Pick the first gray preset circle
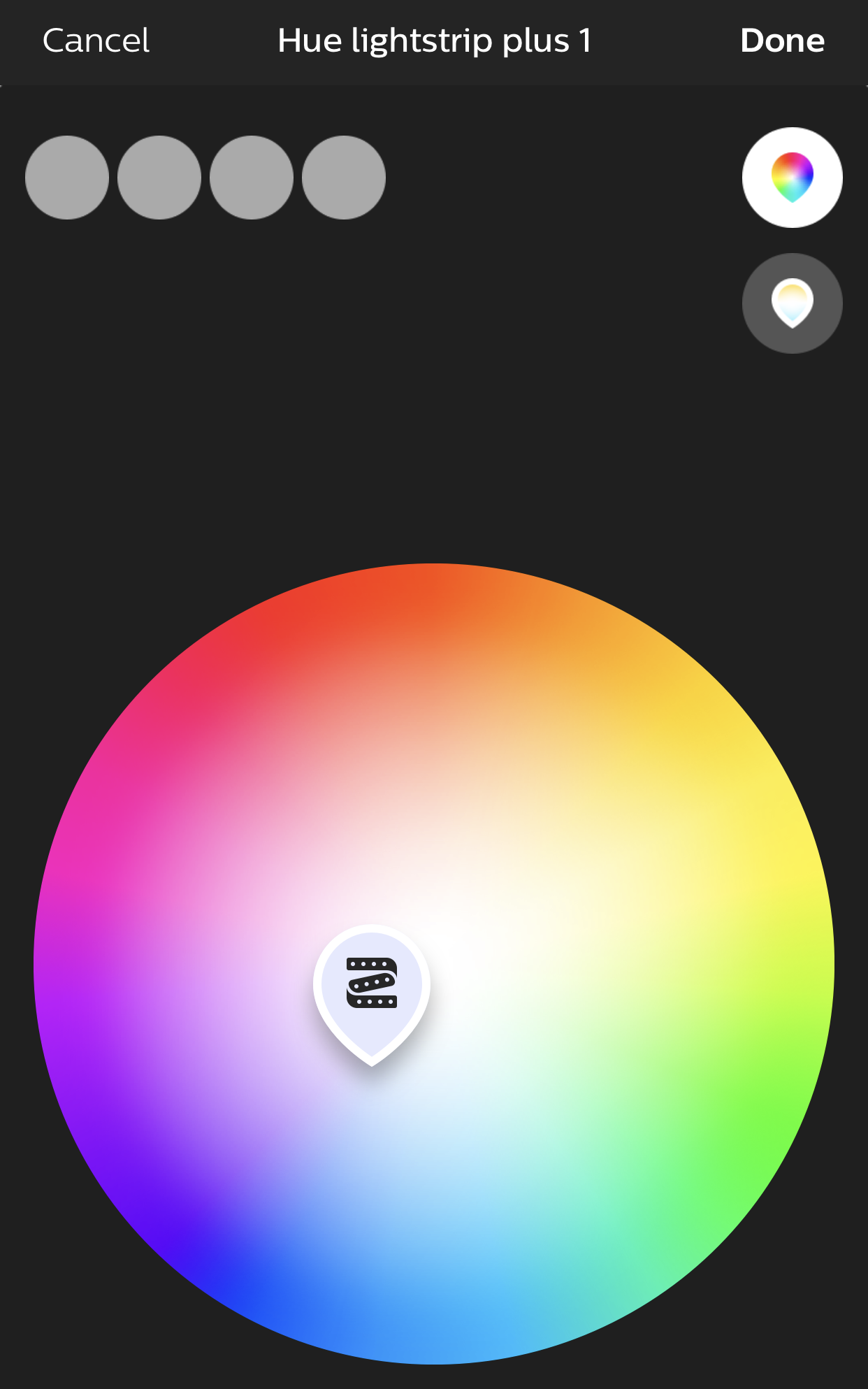The width and height of the screenshot is (868, 1389). tap(67, 178)
